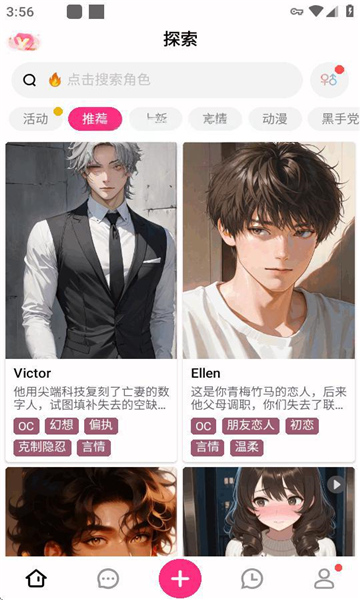Go to the home tab
Screen dimensions: 360x600
[36, 578]
